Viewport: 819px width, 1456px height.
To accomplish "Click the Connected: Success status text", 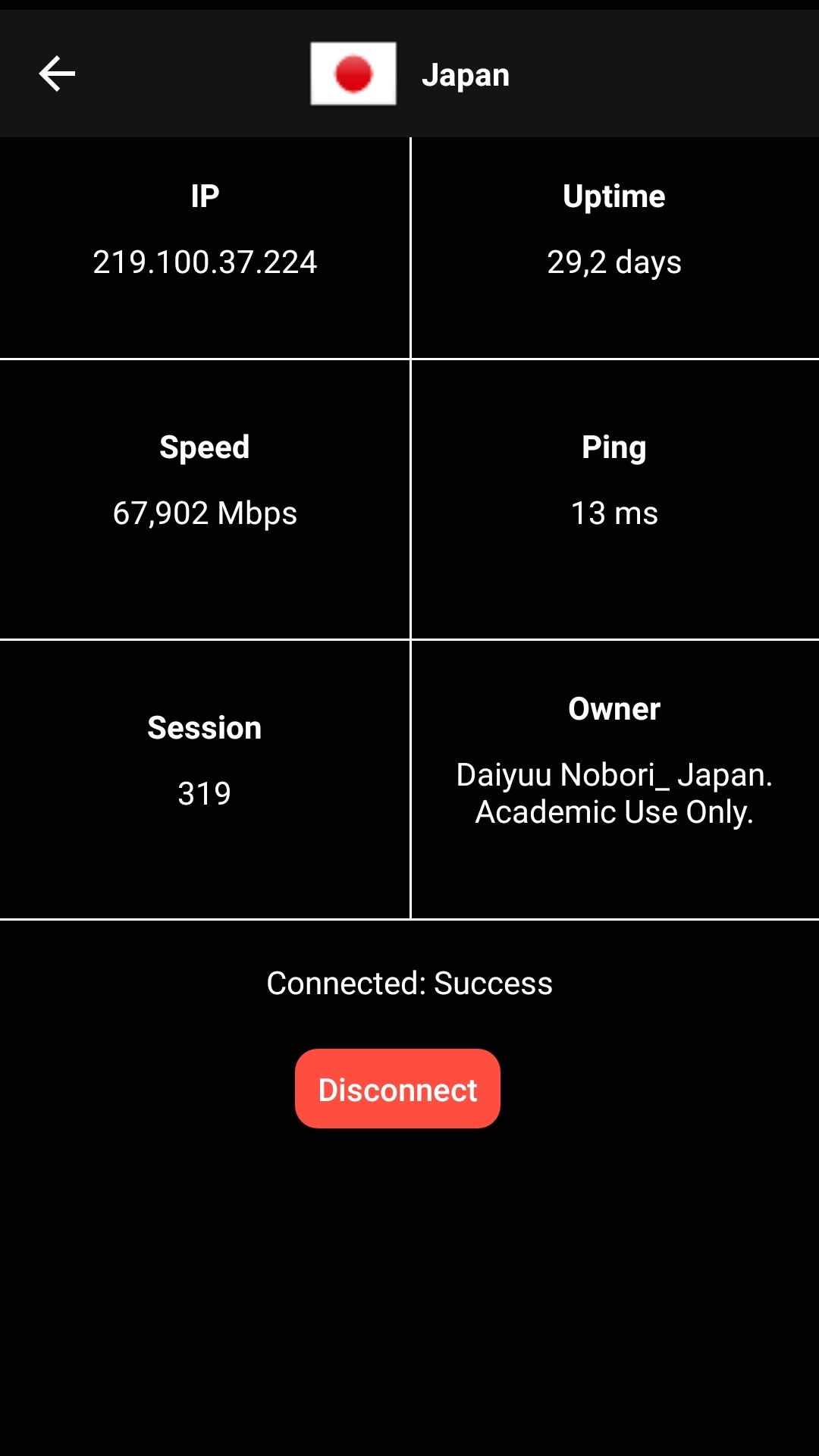I will pos(409,983).
